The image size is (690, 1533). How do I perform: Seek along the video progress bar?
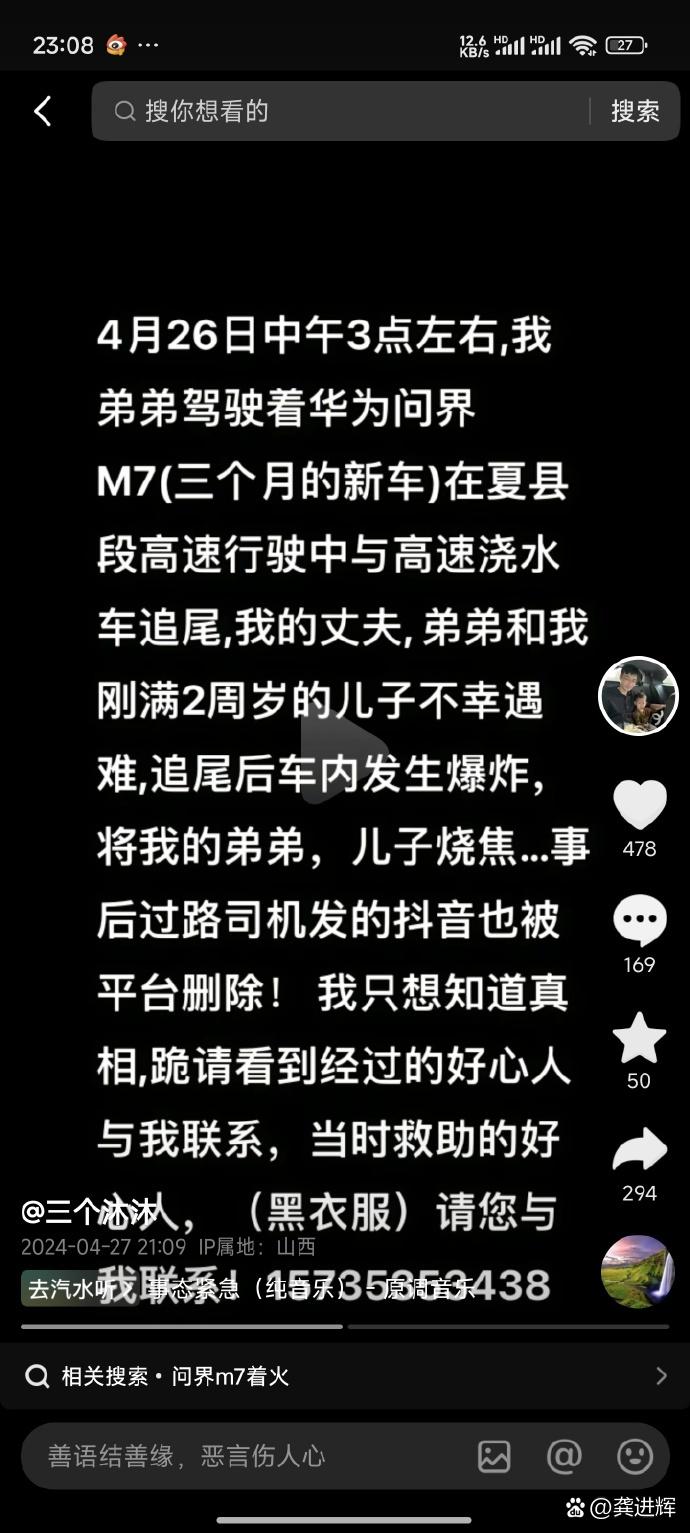(x=345, y=1326)
